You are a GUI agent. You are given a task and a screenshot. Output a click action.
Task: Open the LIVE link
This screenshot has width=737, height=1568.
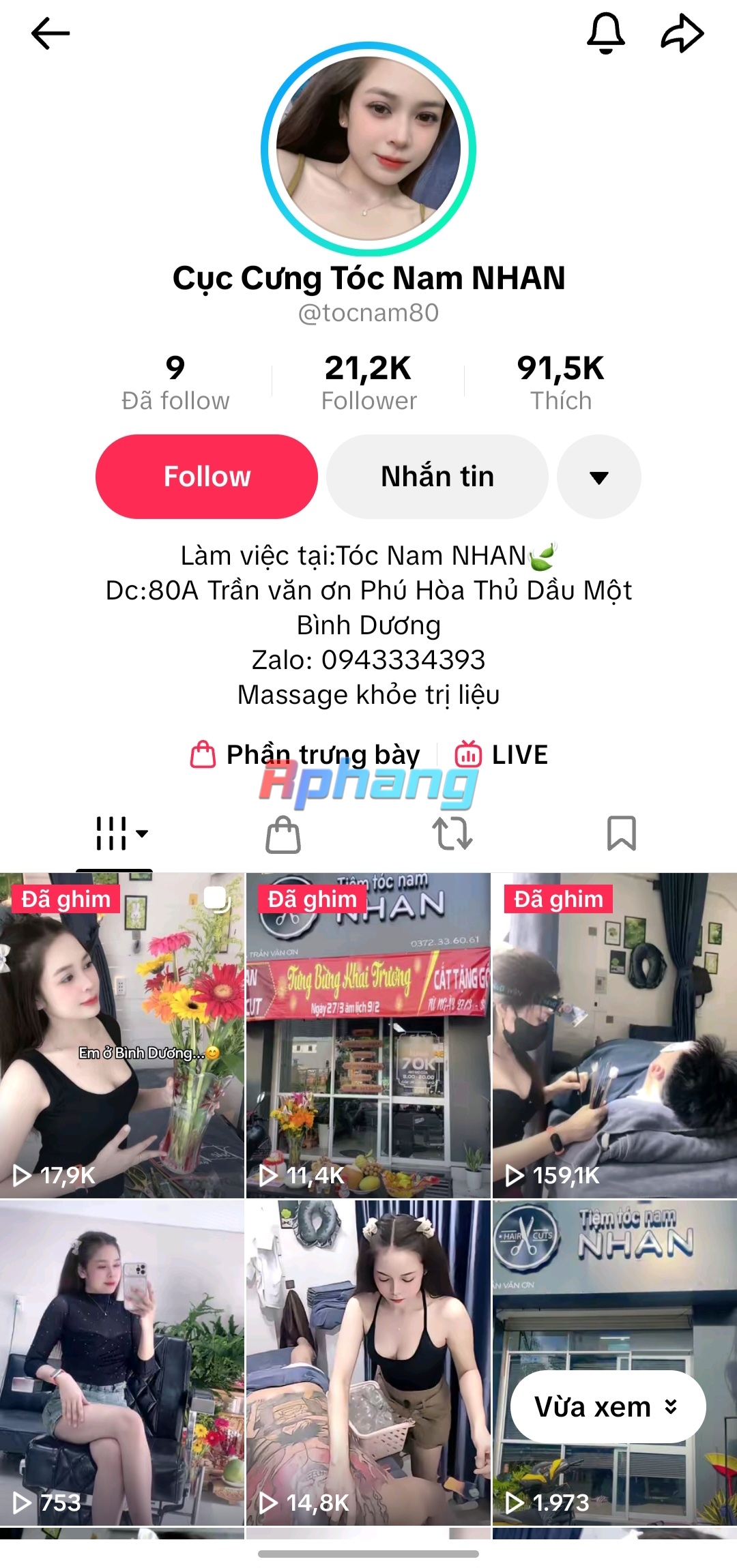pos(502,754)
